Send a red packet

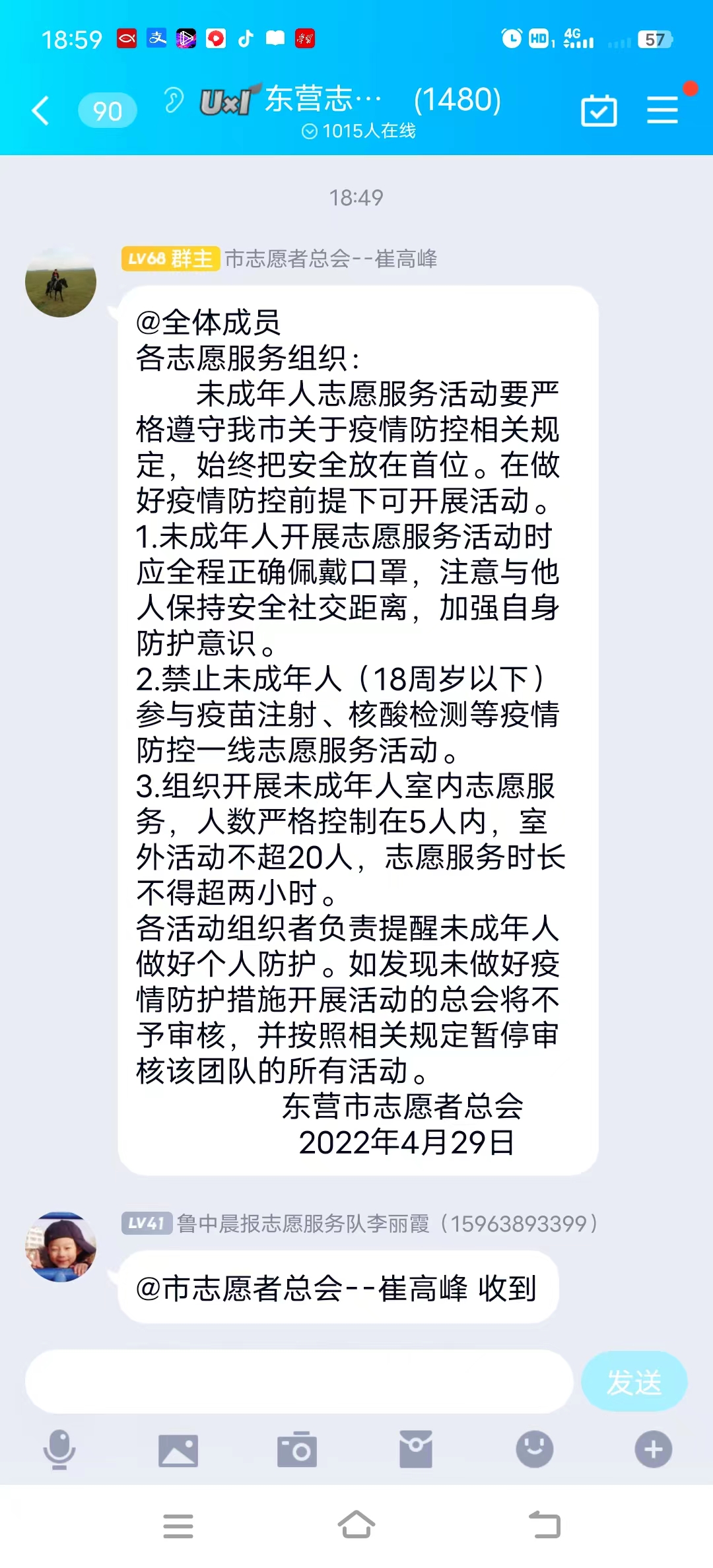pyautogui.click(x=416, y=1449)
